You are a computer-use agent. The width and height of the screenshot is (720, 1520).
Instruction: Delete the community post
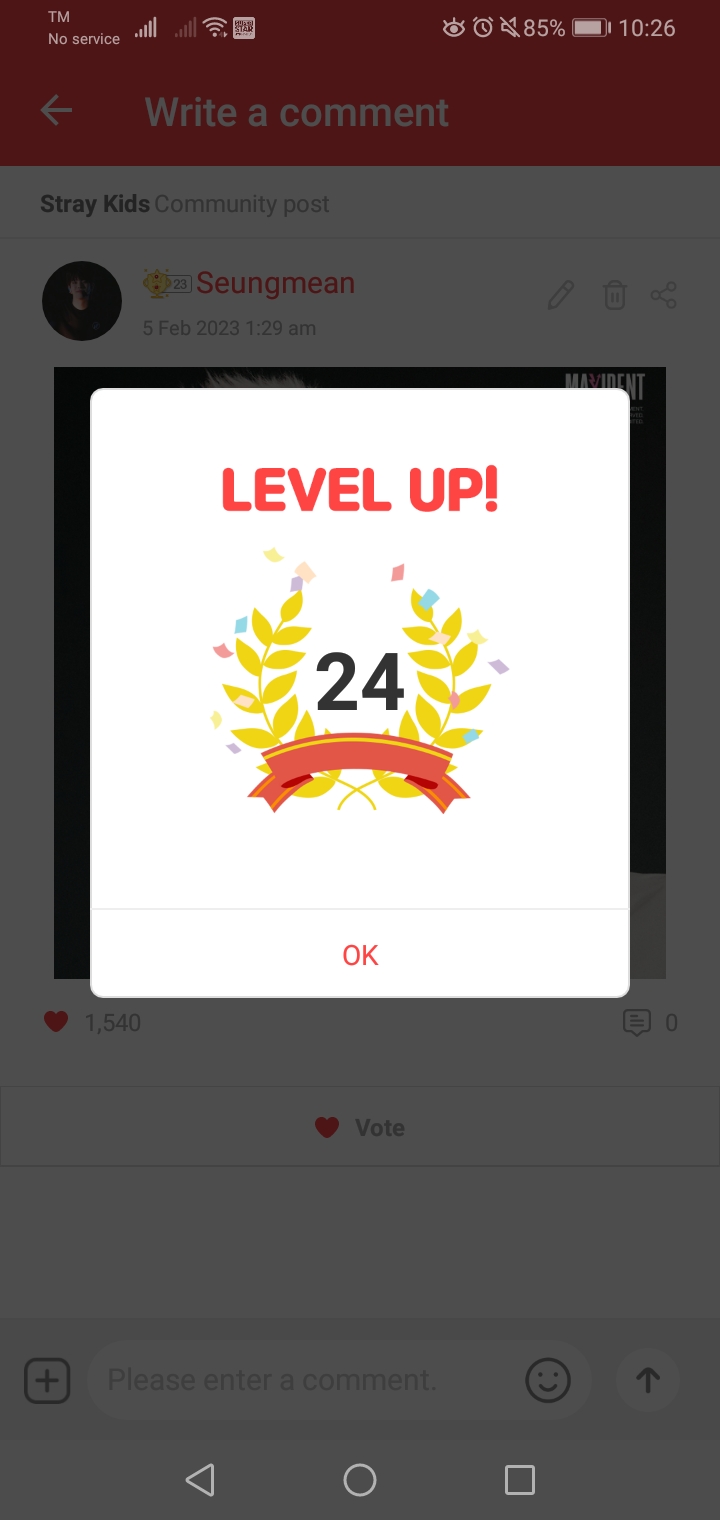[x=614, y=295]
